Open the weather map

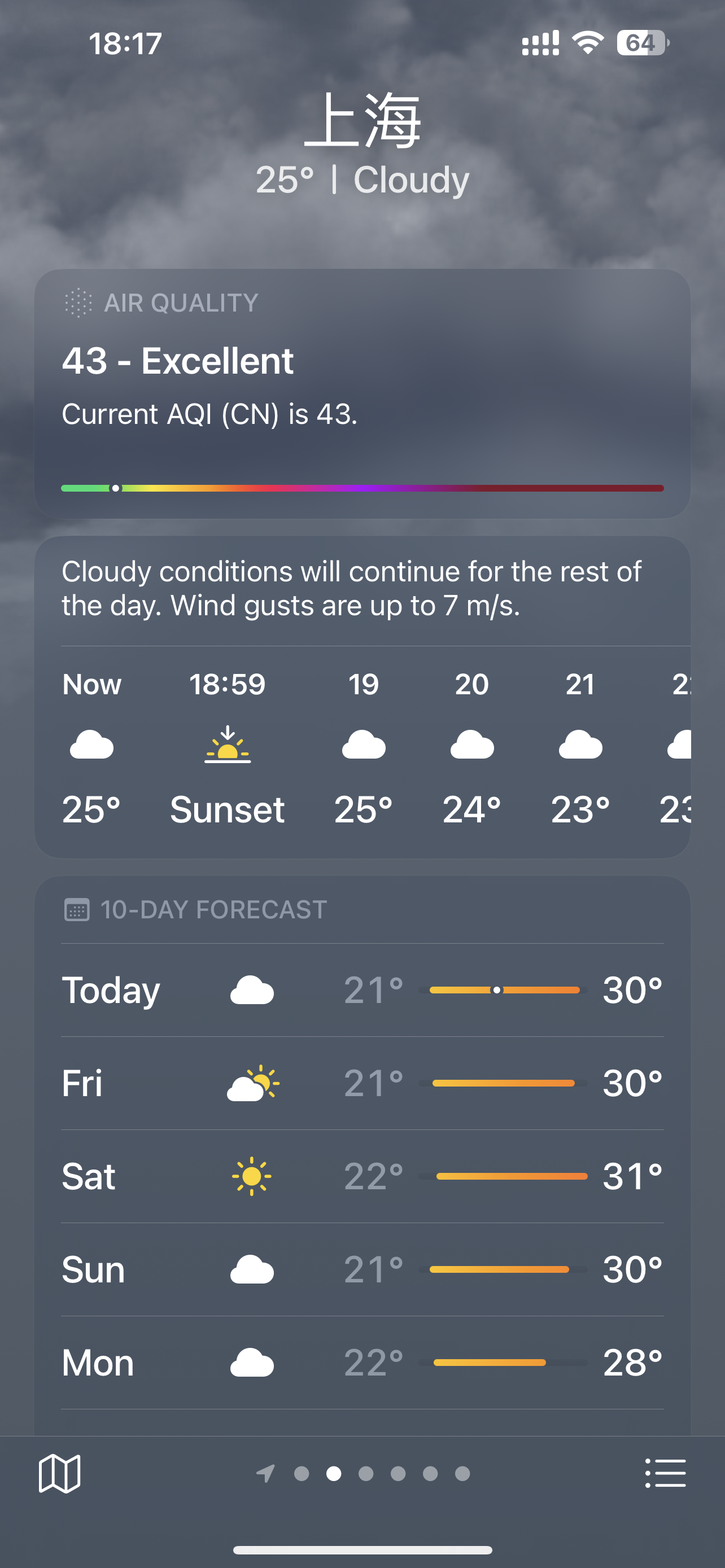(x=59, y=1473)
